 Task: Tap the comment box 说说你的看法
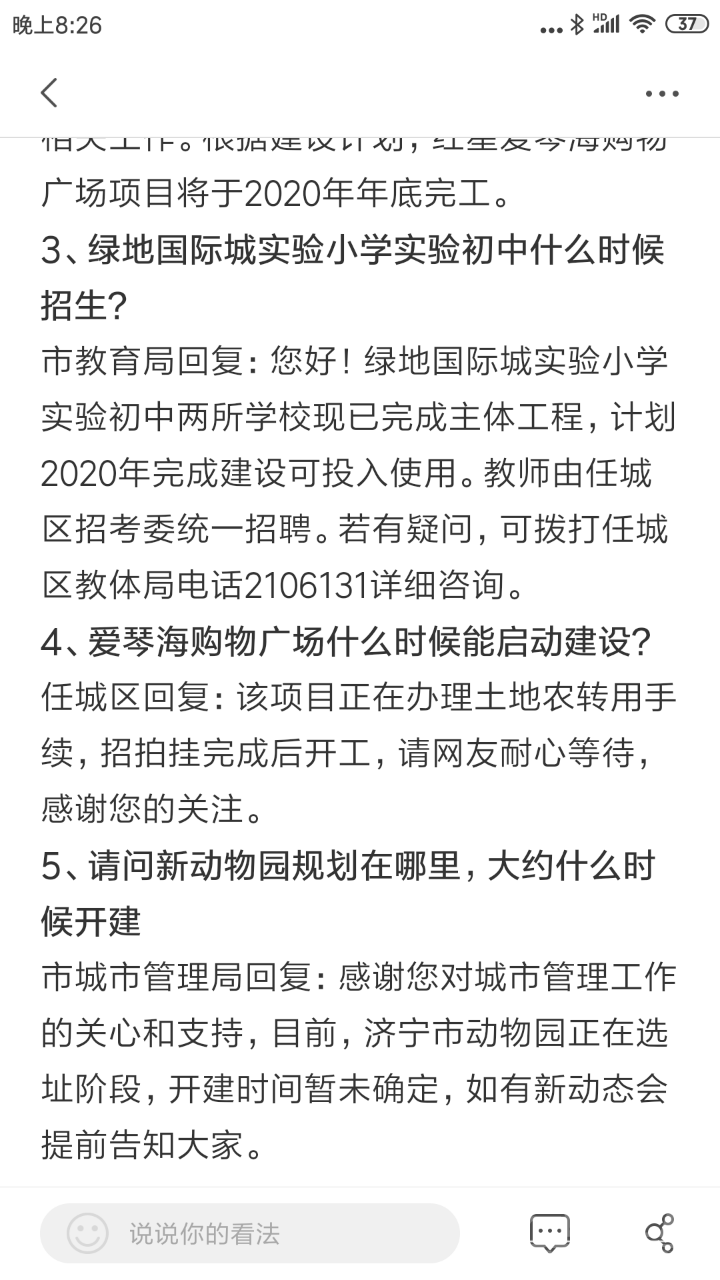pyautogui.click(x=250, y=1233)
